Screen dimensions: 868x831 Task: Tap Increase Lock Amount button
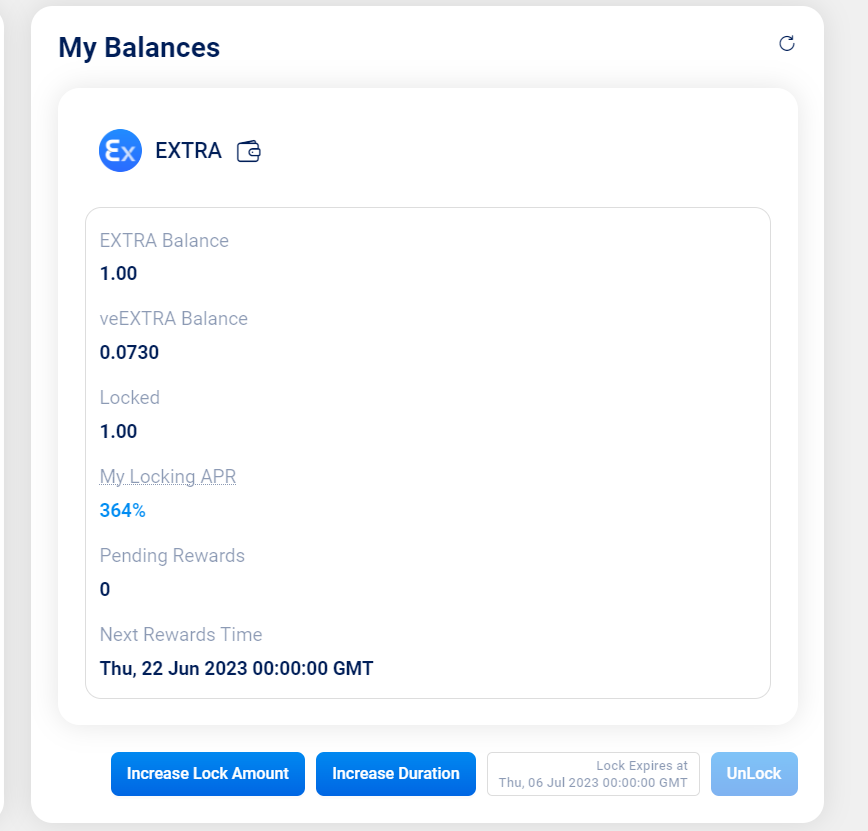pyautogui.click(x=208, y=774)
